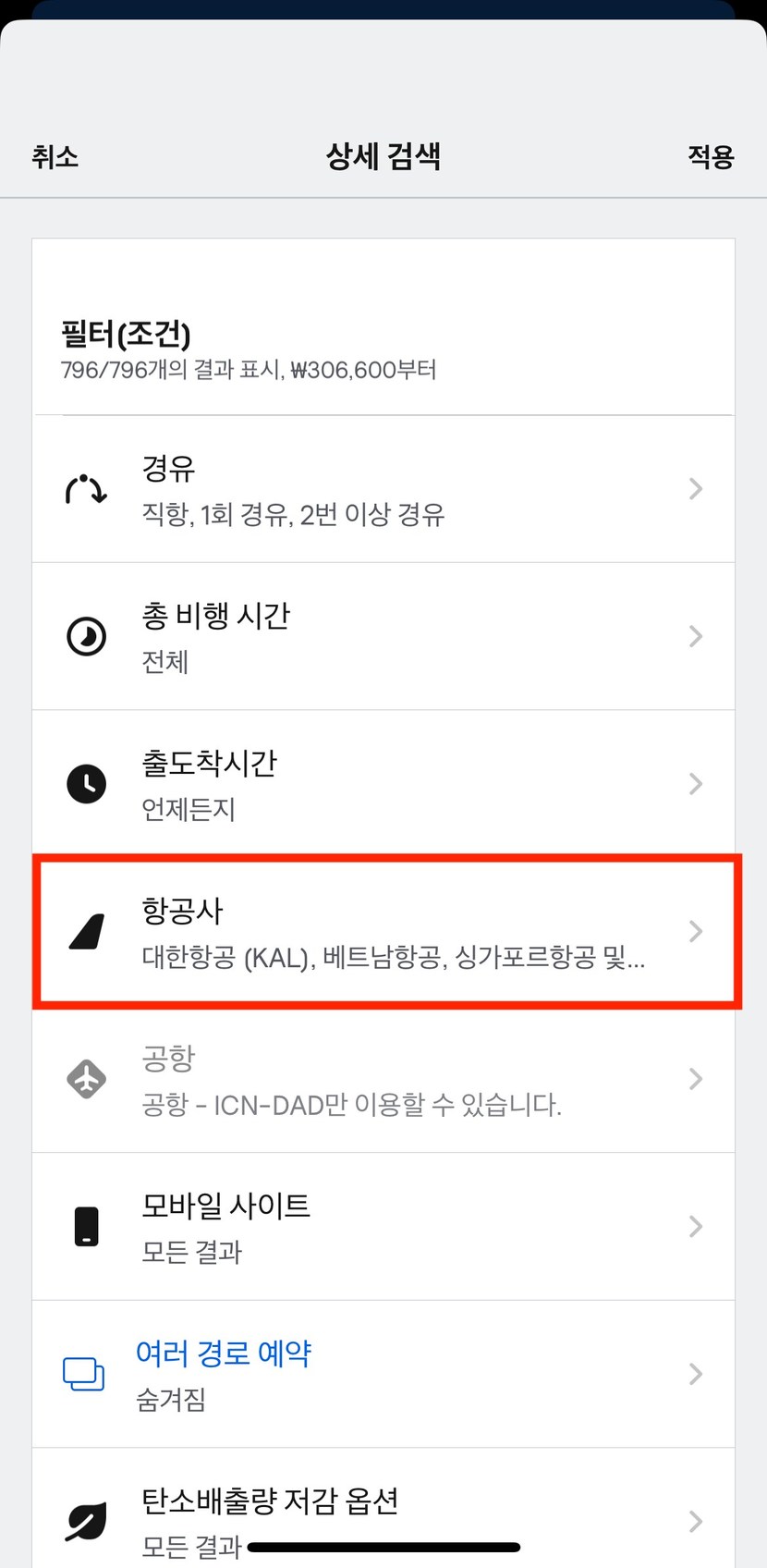The height and width of the screenshot is (1568, 767).
Task: Open the 공항 airport filter row
Action: pyautogui.click(x=383, y=1079)
